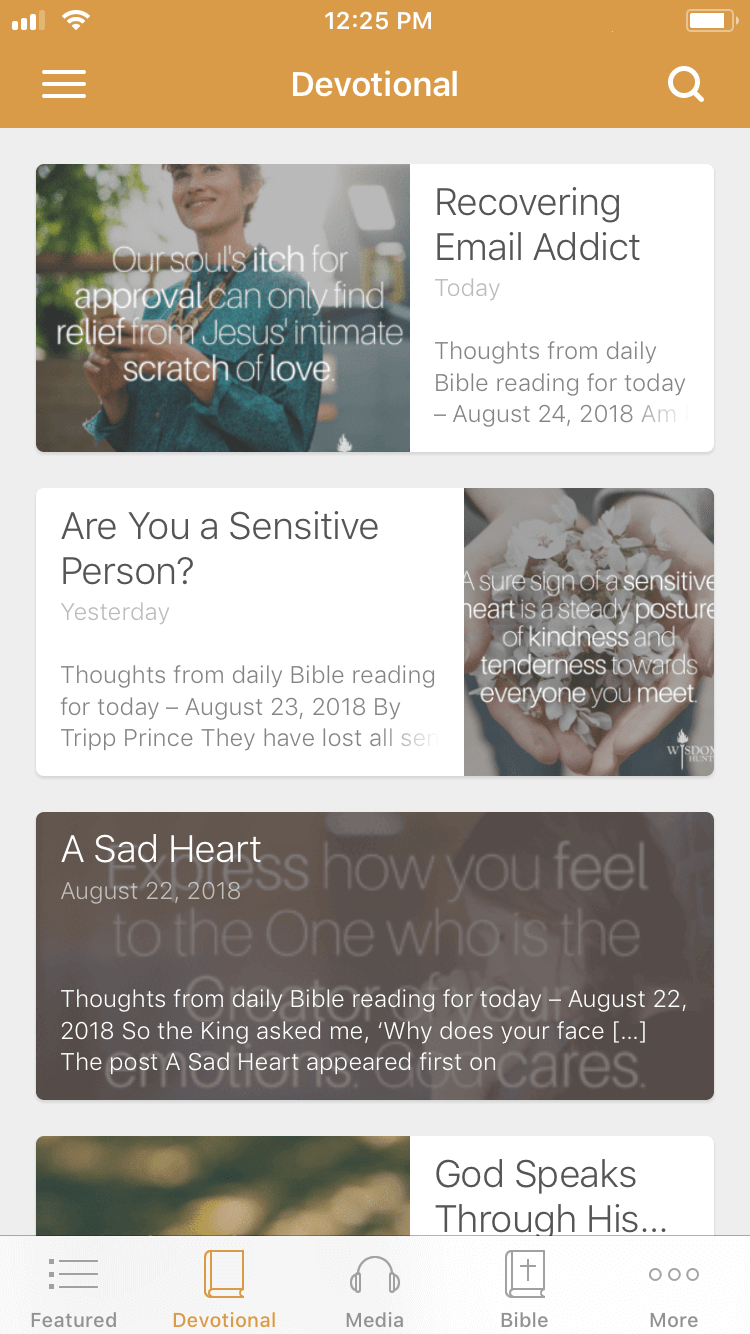Open the Recovering Email Addict devotional
This screenshot has height=1334, width=750.
375,308
